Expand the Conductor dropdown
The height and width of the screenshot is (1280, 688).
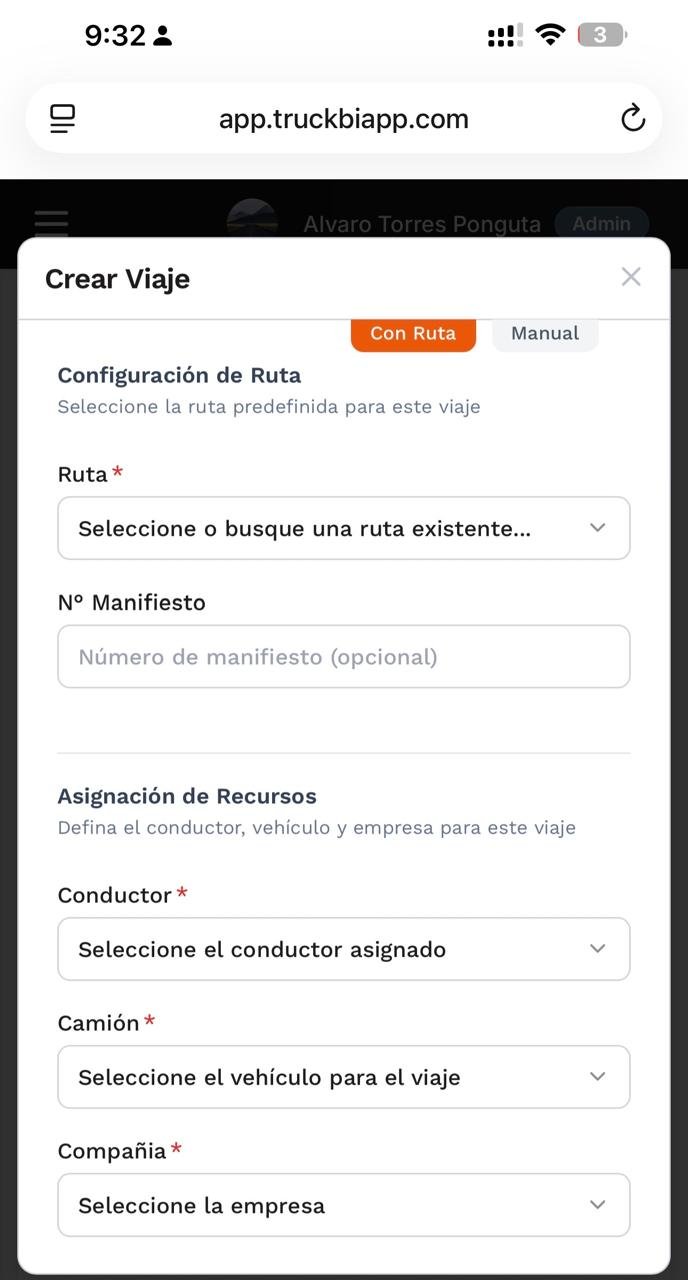click(343, 949)
